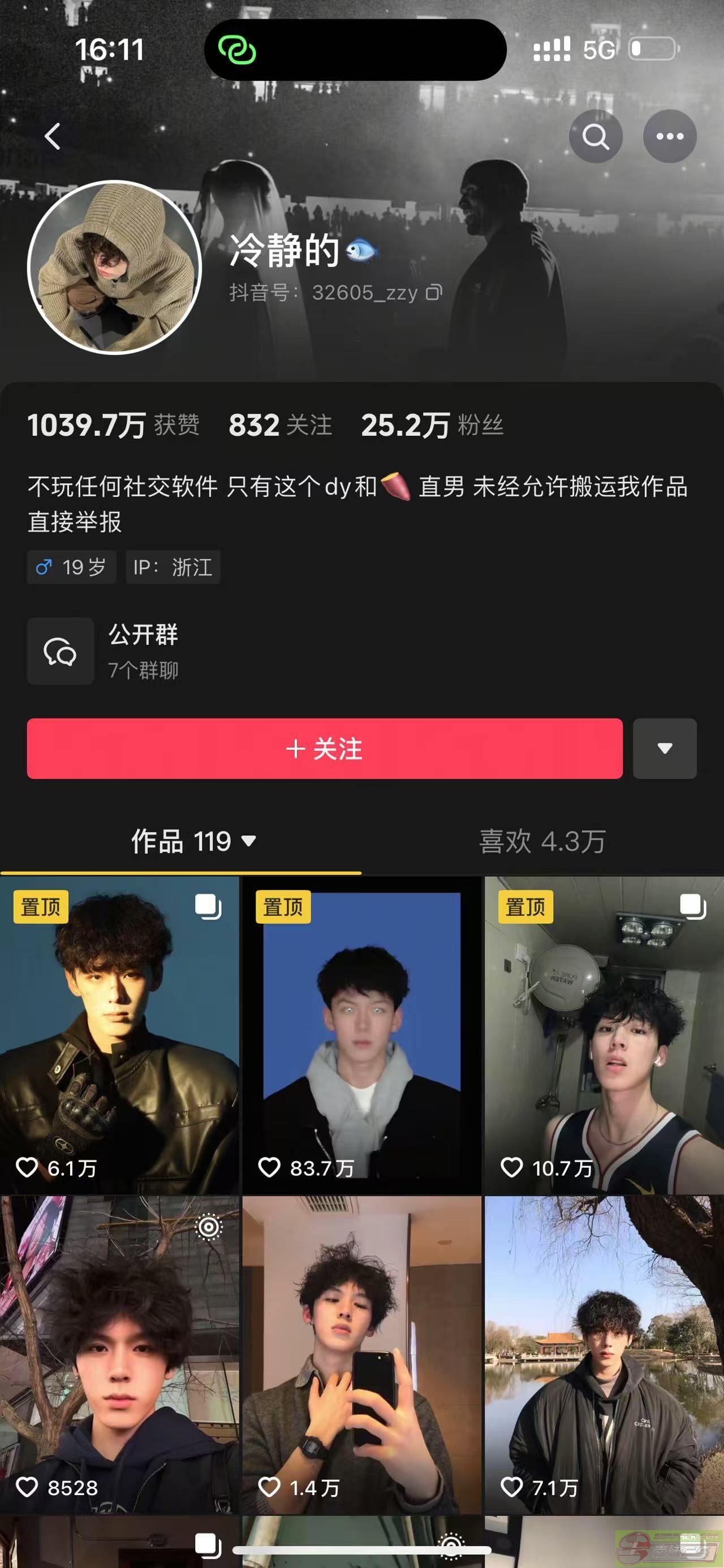724x1568 pixels.
Task: Open the three-dot overflow menu
Action: (669, 136)
